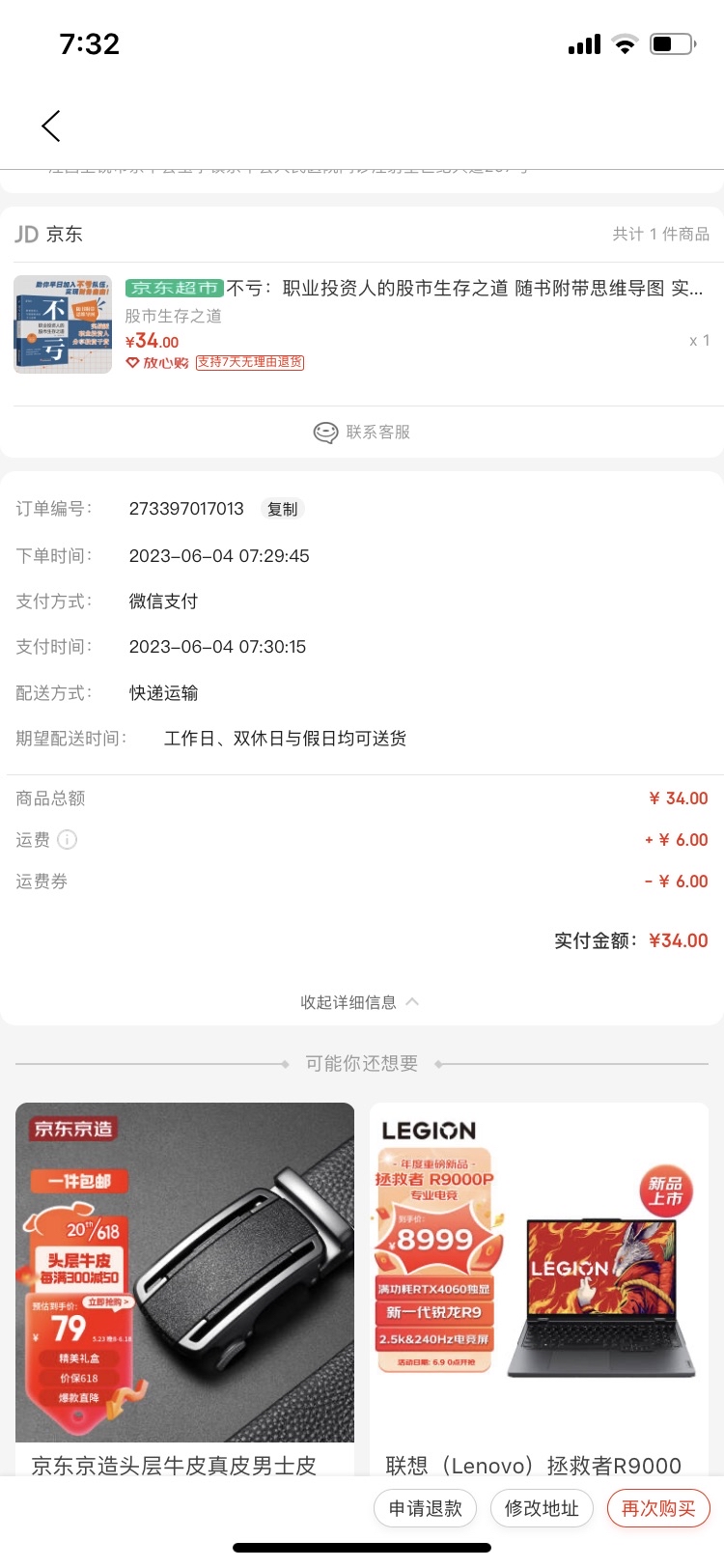The height and width of the screenshot is (1568, 724).
Task: Open the 不亏 book product in the order
Action: 415,289
